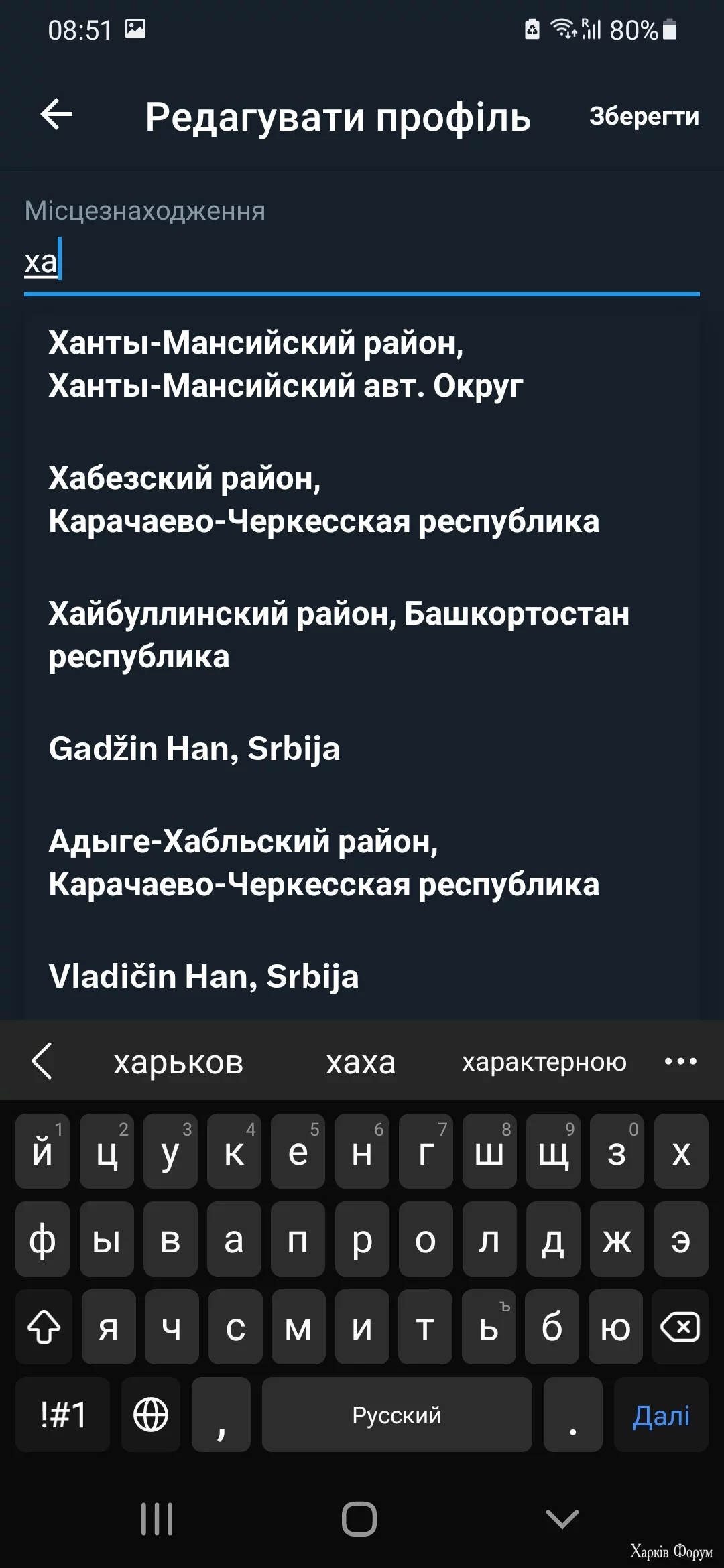Go back using the top-left arrow
This screenshot has width=724, height=1568.
pyautogui.click(x=57, y=115)
